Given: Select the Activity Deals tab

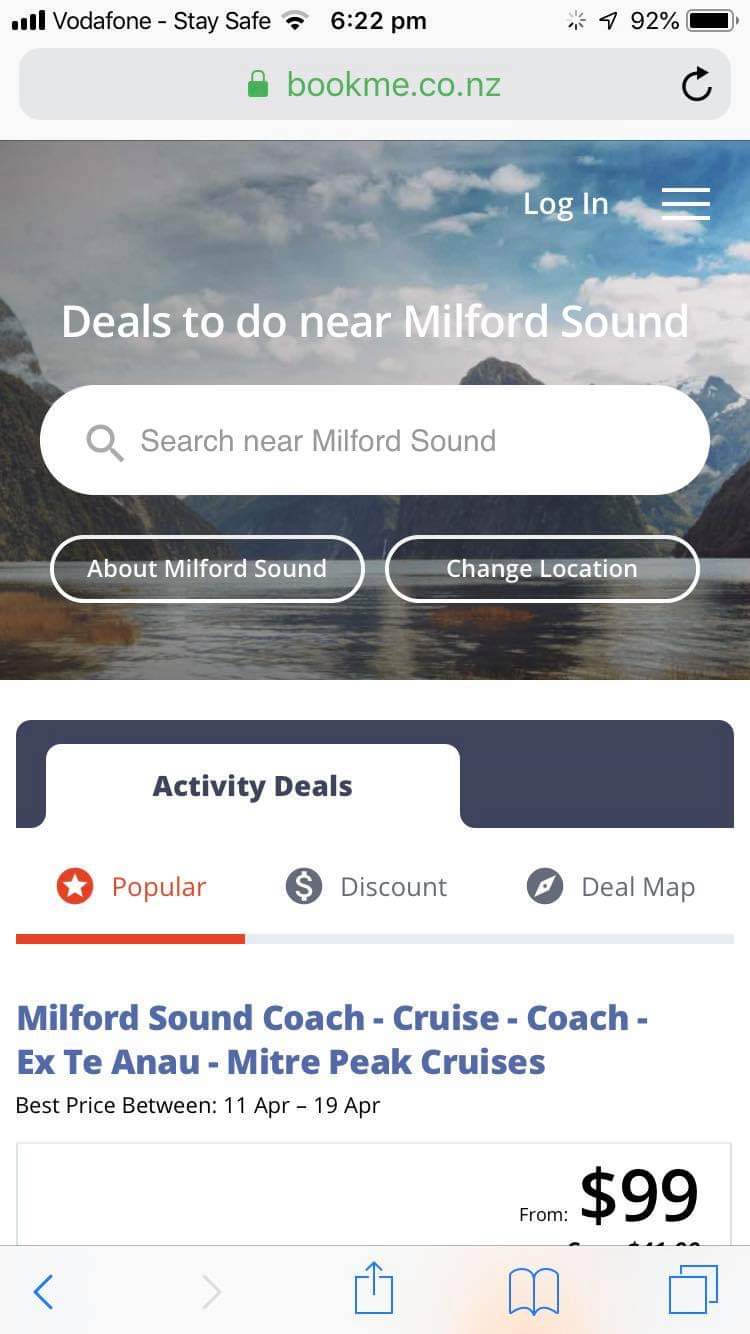Looking at the screenshot, I should pos(253,786).
